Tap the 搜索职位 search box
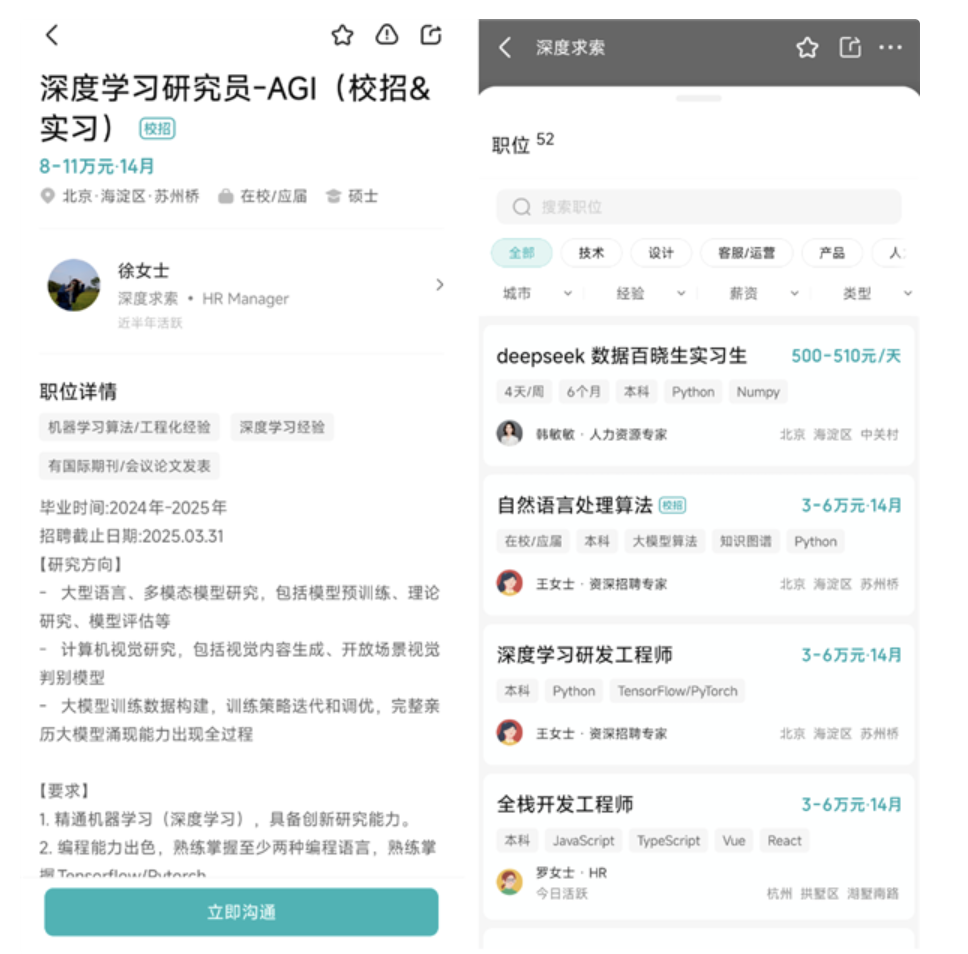This screenshot has height=954, width=968. click(x=698, y=207)
